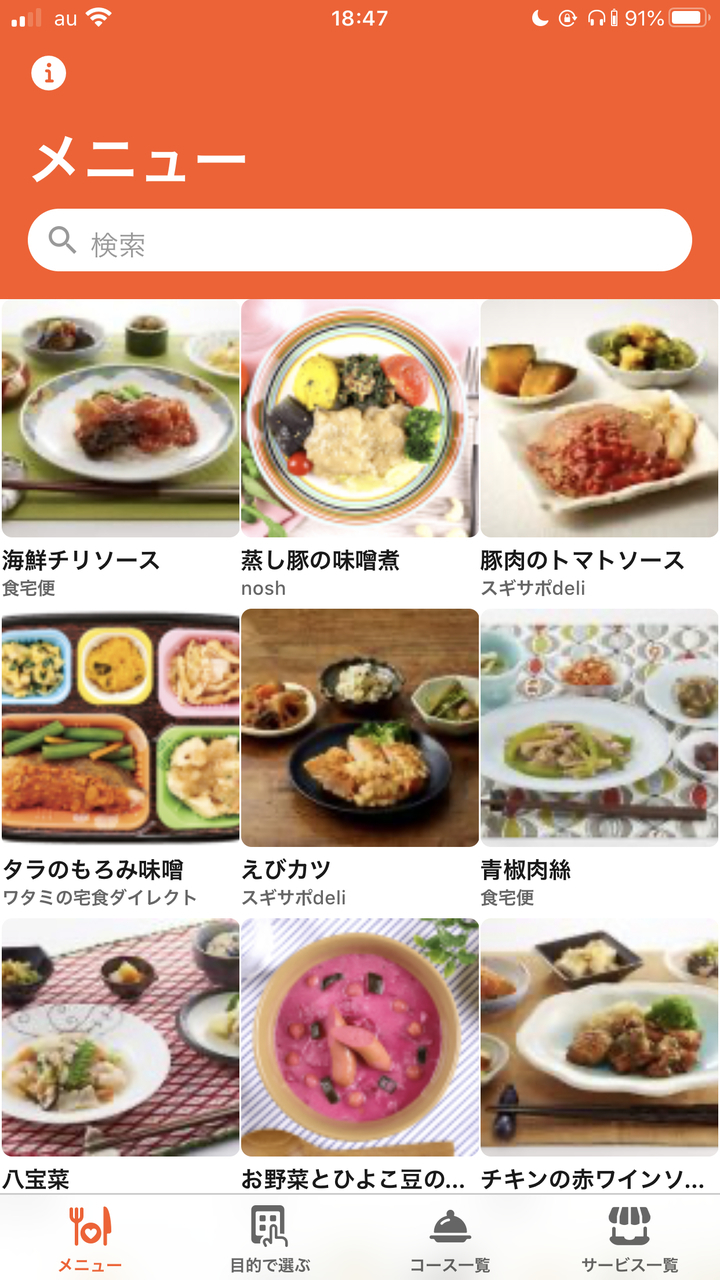View the 蒸し豚の味噌煮 dish

[360, 420]
